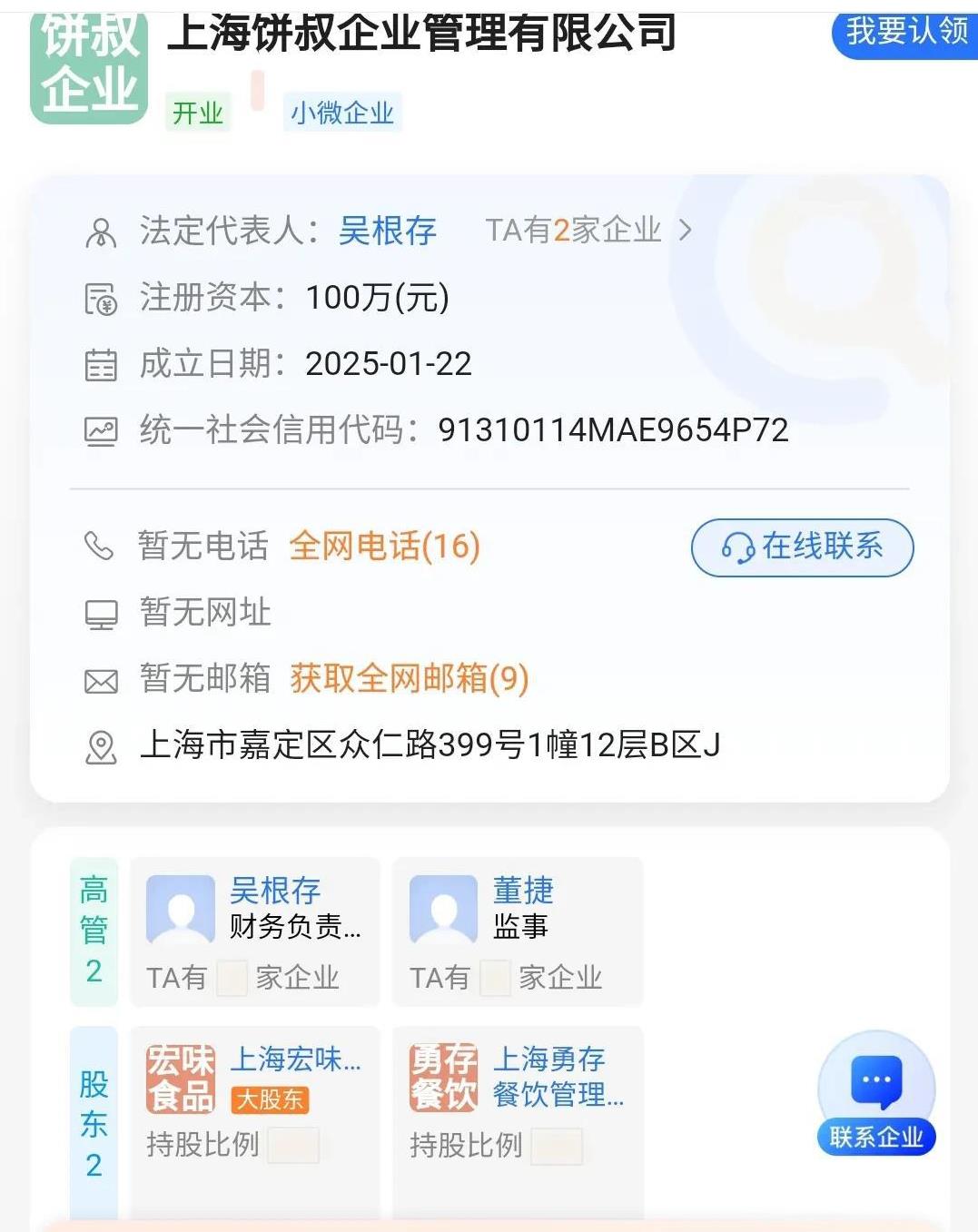Get 获取全网邮箱(9) email list

point(410,678)
